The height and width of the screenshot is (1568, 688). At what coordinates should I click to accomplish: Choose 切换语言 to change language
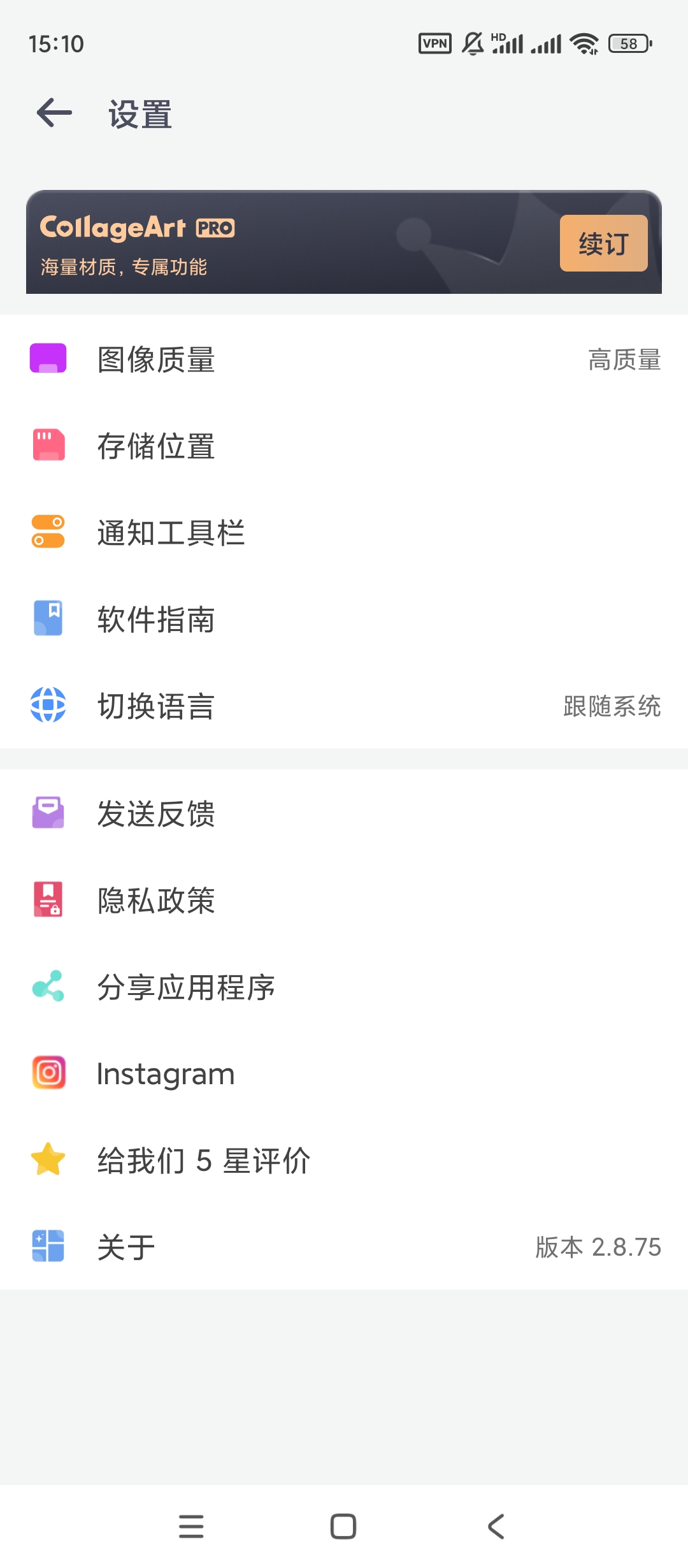point(344,706)
